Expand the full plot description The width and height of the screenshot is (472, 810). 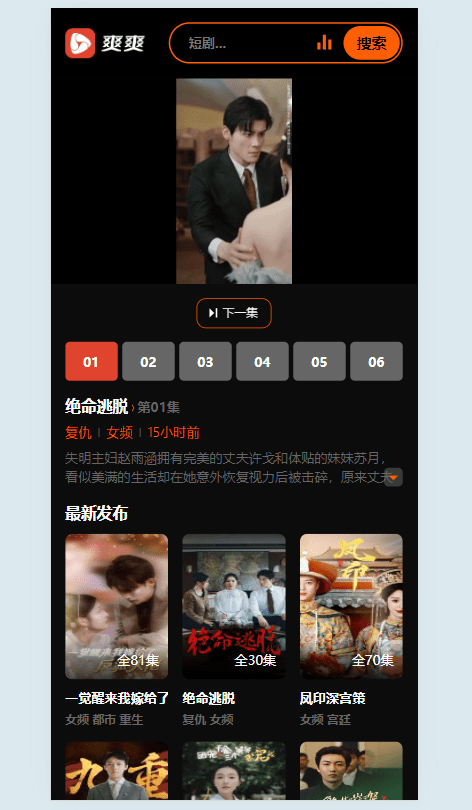394,477
